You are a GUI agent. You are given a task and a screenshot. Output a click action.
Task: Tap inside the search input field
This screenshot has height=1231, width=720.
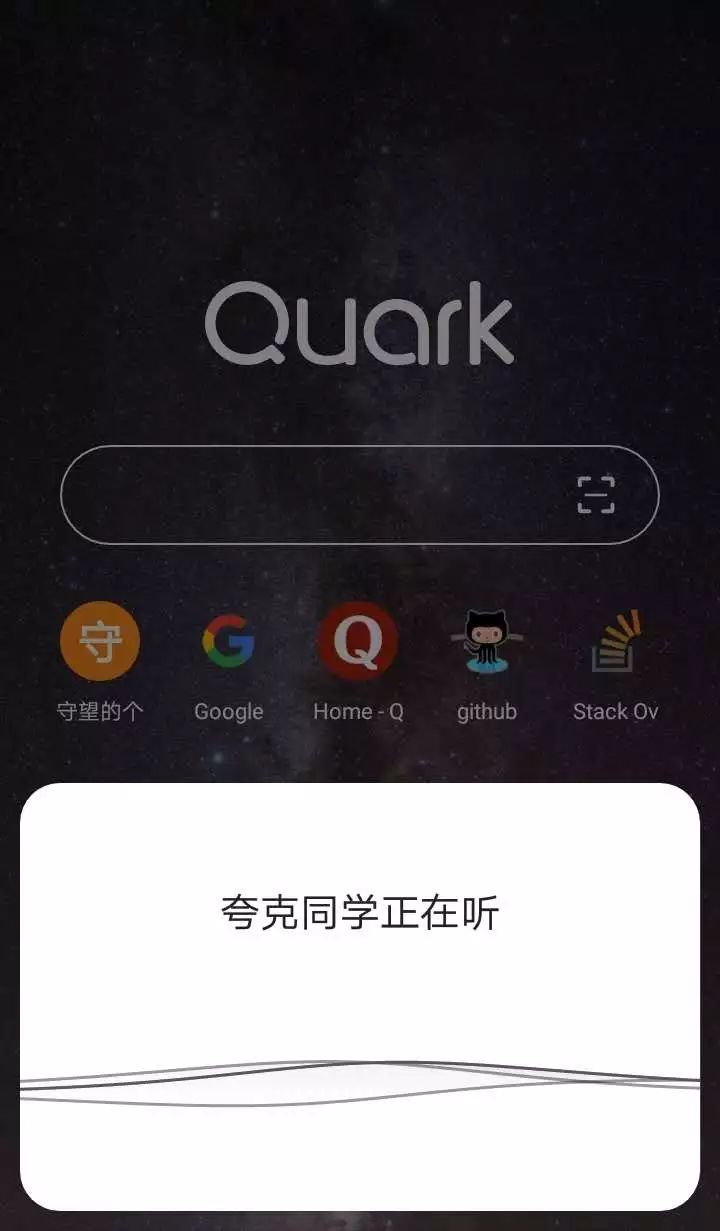(300, 494)
